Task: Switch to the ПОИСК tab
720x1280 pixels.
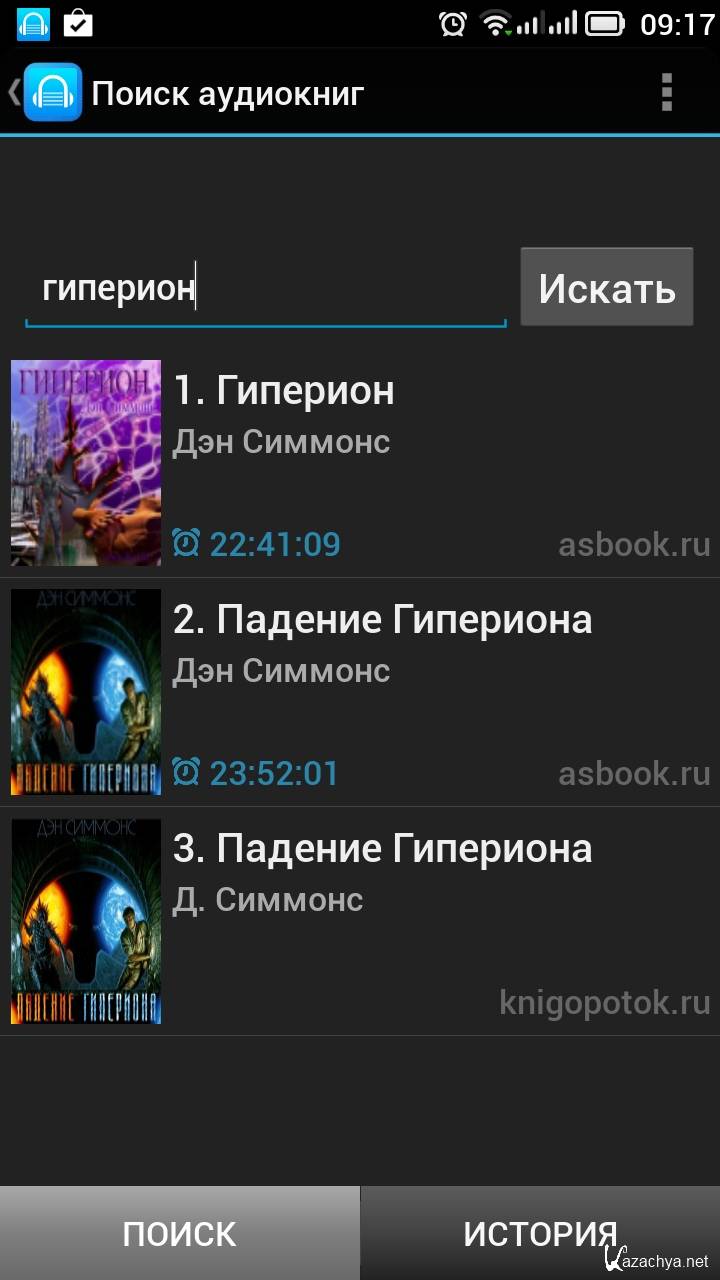Action: [180, 1233]
